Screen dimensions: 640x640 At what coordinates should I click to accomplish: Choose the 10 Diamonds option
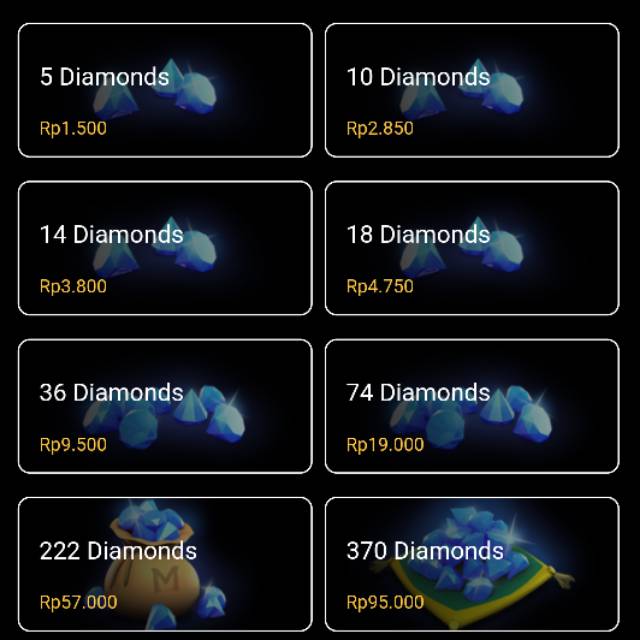coord(472,90)
